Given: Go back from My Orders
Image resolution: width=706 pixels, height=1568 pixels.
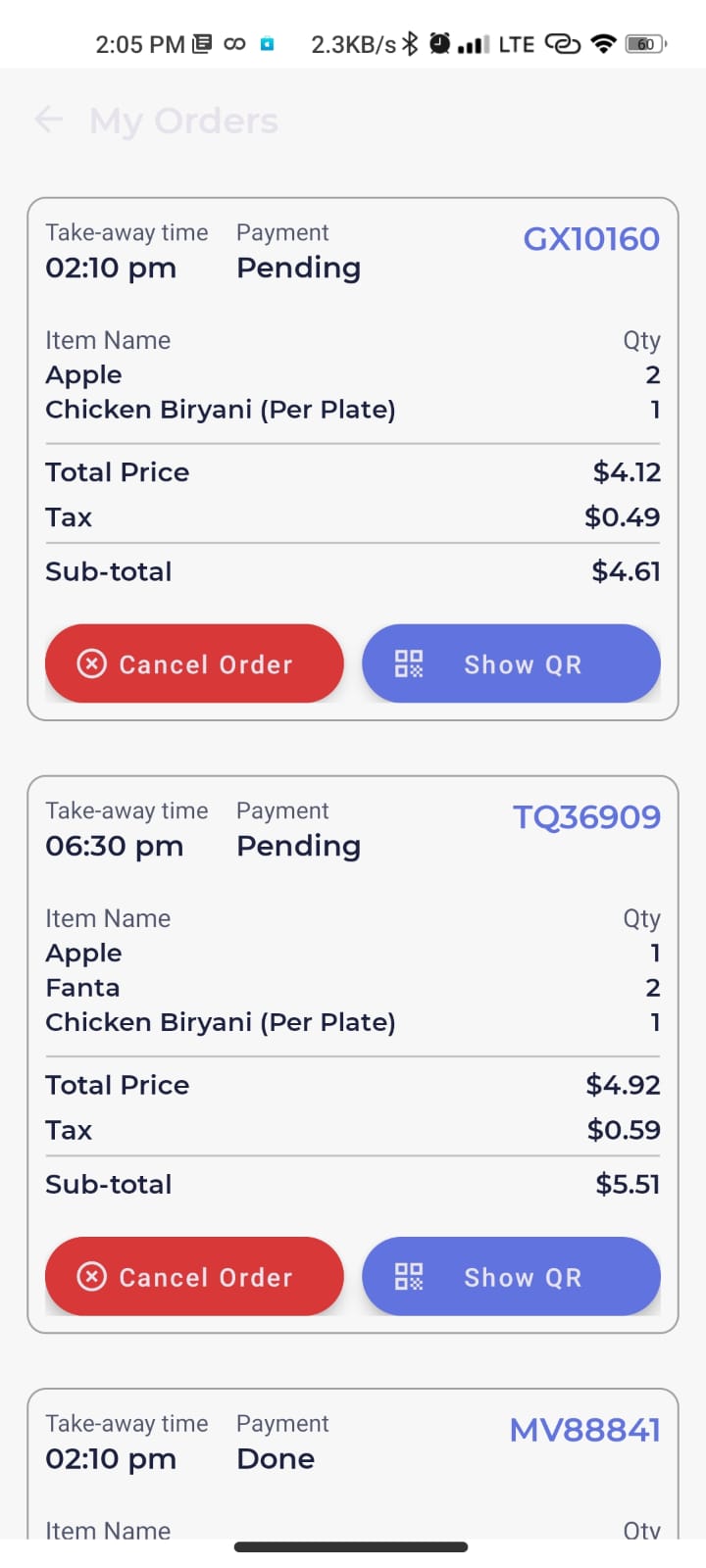Looking at the screenshot, I should pos(48,121).
